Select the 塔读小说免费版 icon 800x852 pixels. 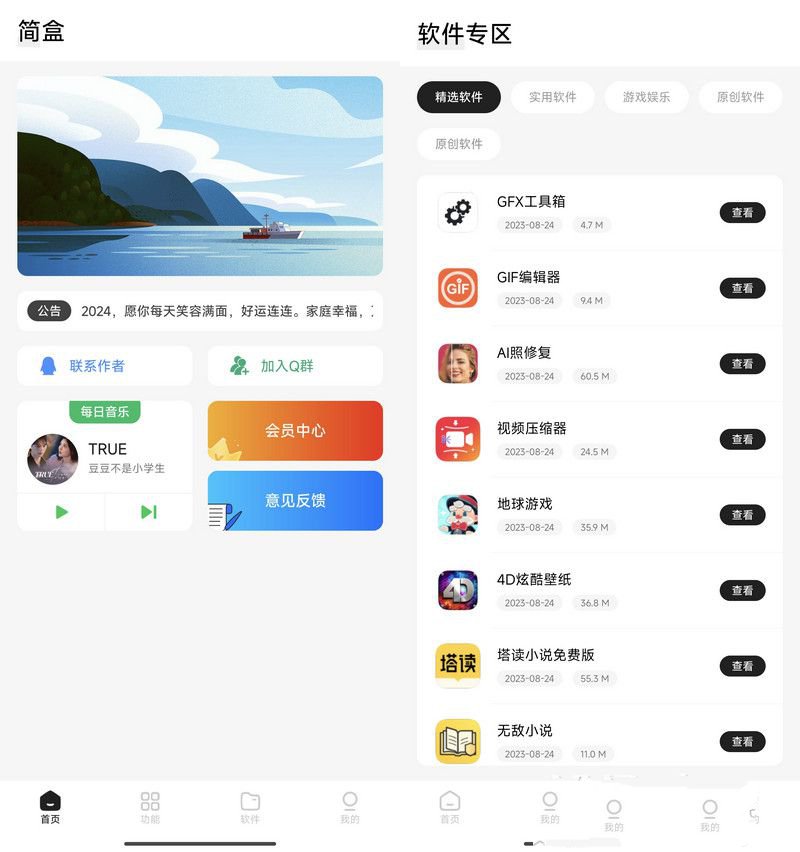(x=457, y=664)
